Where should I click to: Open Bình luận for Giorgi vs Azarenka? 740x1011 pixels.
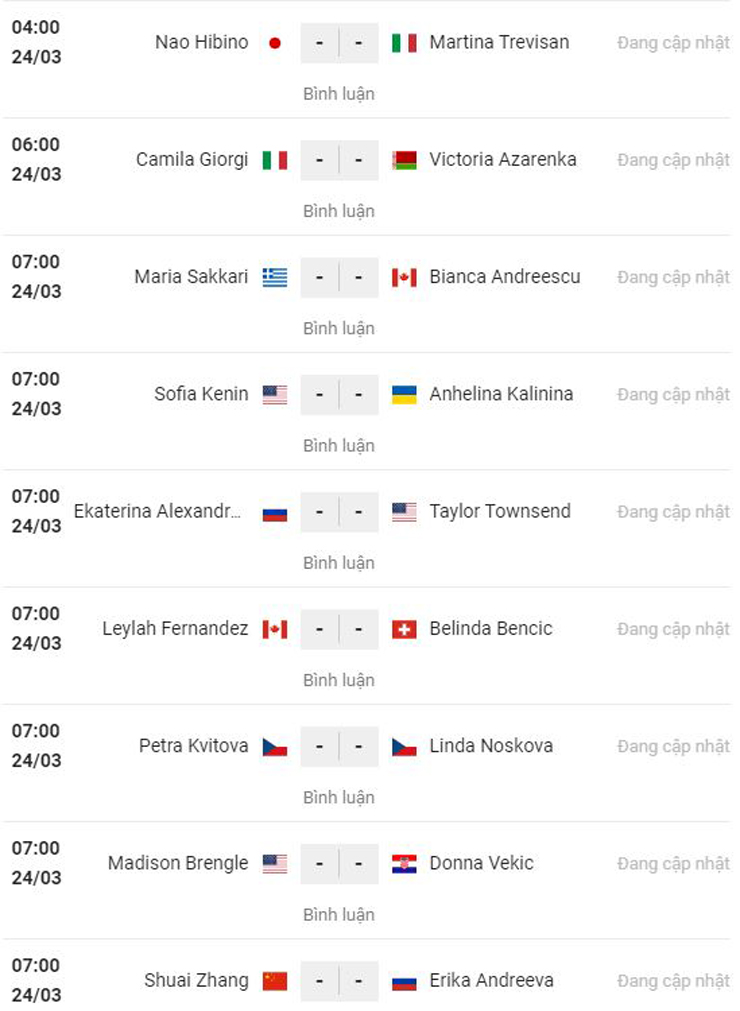coord(339,211)
